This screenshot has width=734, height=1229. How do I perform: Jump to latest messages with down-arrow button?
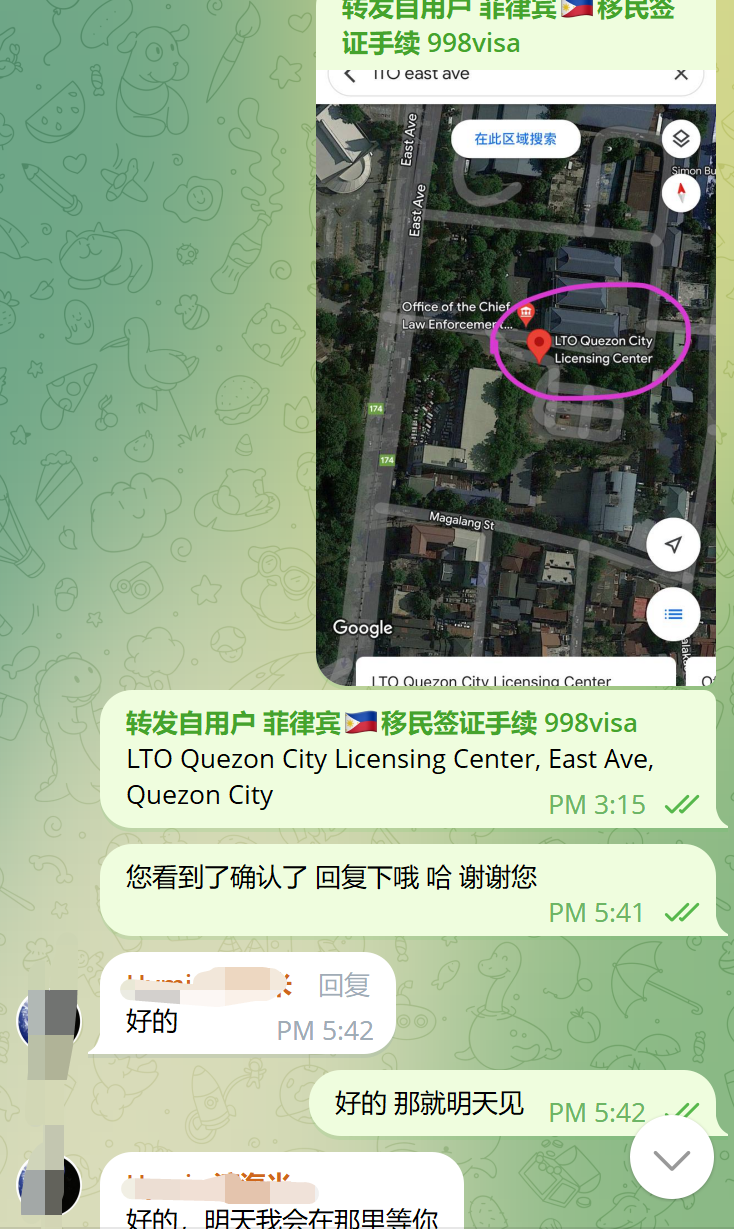tap(671, 1158)
